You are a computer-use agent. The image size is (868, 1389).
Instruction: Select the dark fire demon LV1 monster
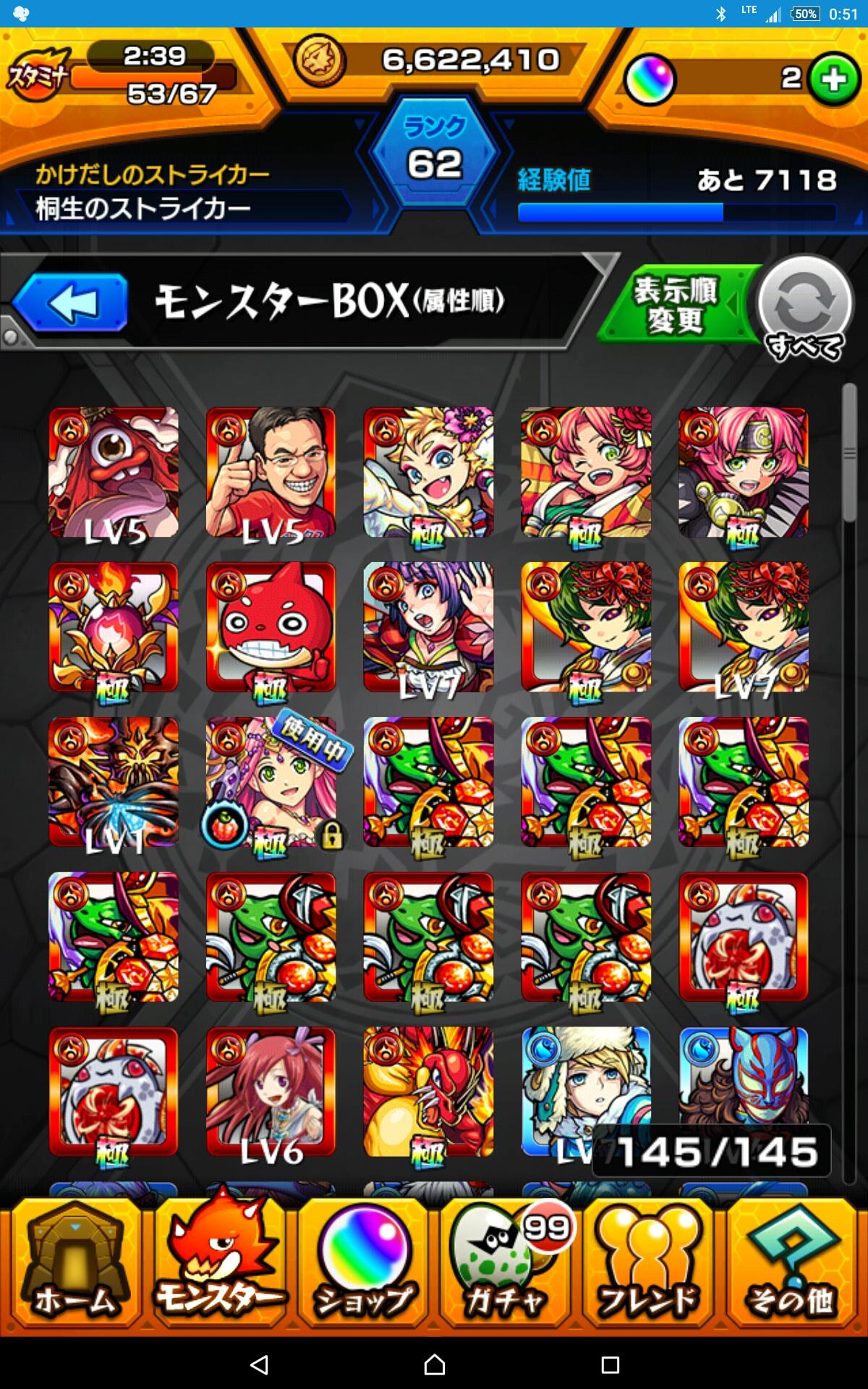[x=114, y=783]
